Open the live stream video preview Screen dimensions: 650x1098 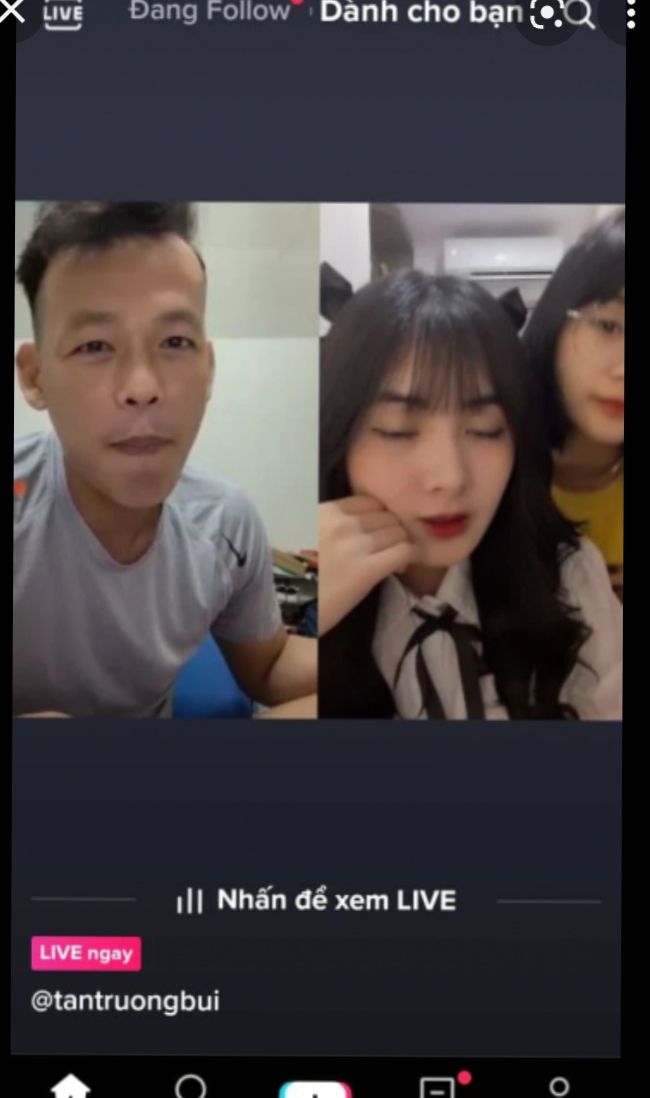point(318,459)
